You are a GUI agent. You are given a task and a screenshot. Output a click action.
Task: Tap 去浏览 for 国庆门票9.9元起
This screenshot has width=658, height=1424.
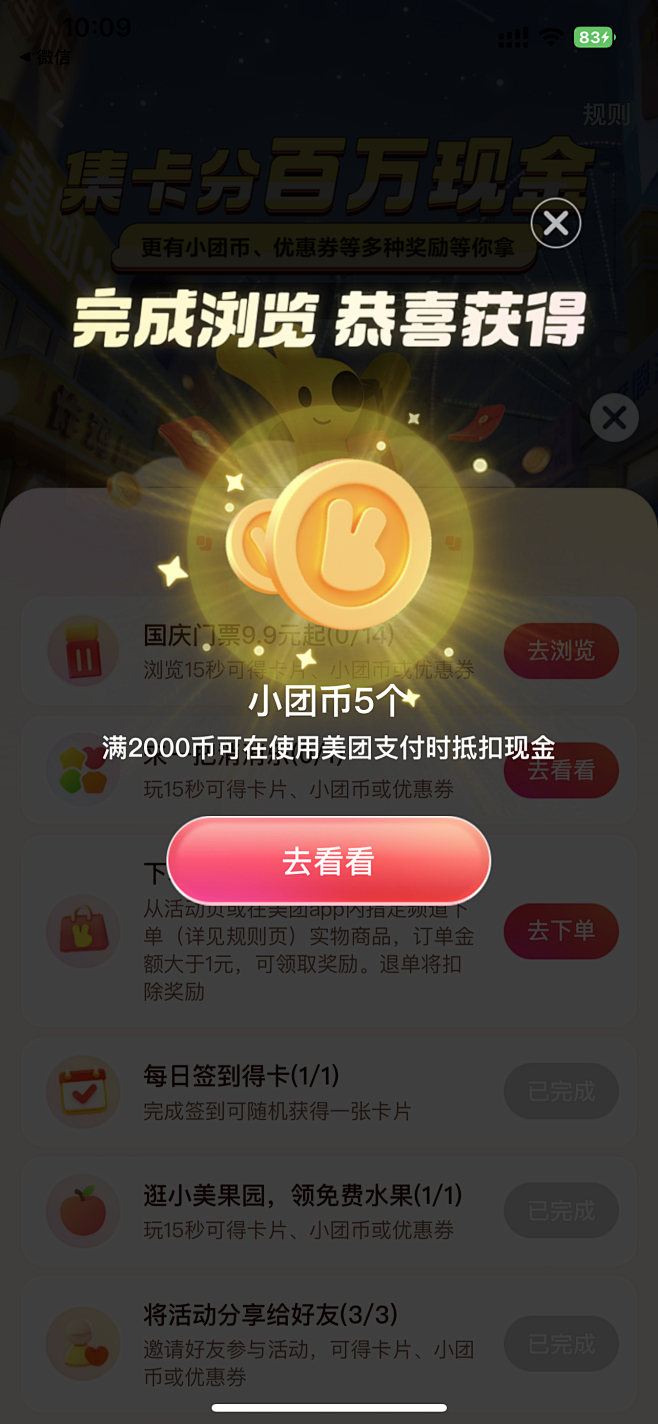(561, 651)
